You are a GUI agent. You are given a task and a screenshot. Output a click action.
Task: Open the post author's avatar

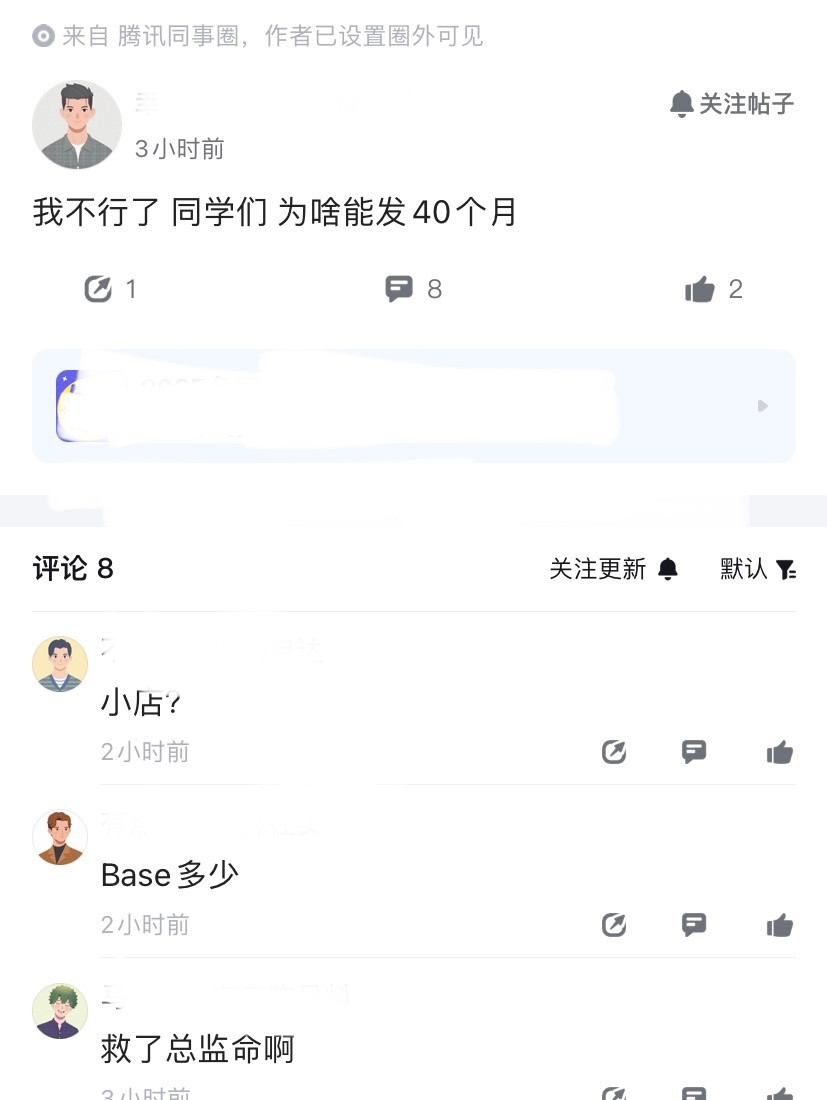point(77,124)
